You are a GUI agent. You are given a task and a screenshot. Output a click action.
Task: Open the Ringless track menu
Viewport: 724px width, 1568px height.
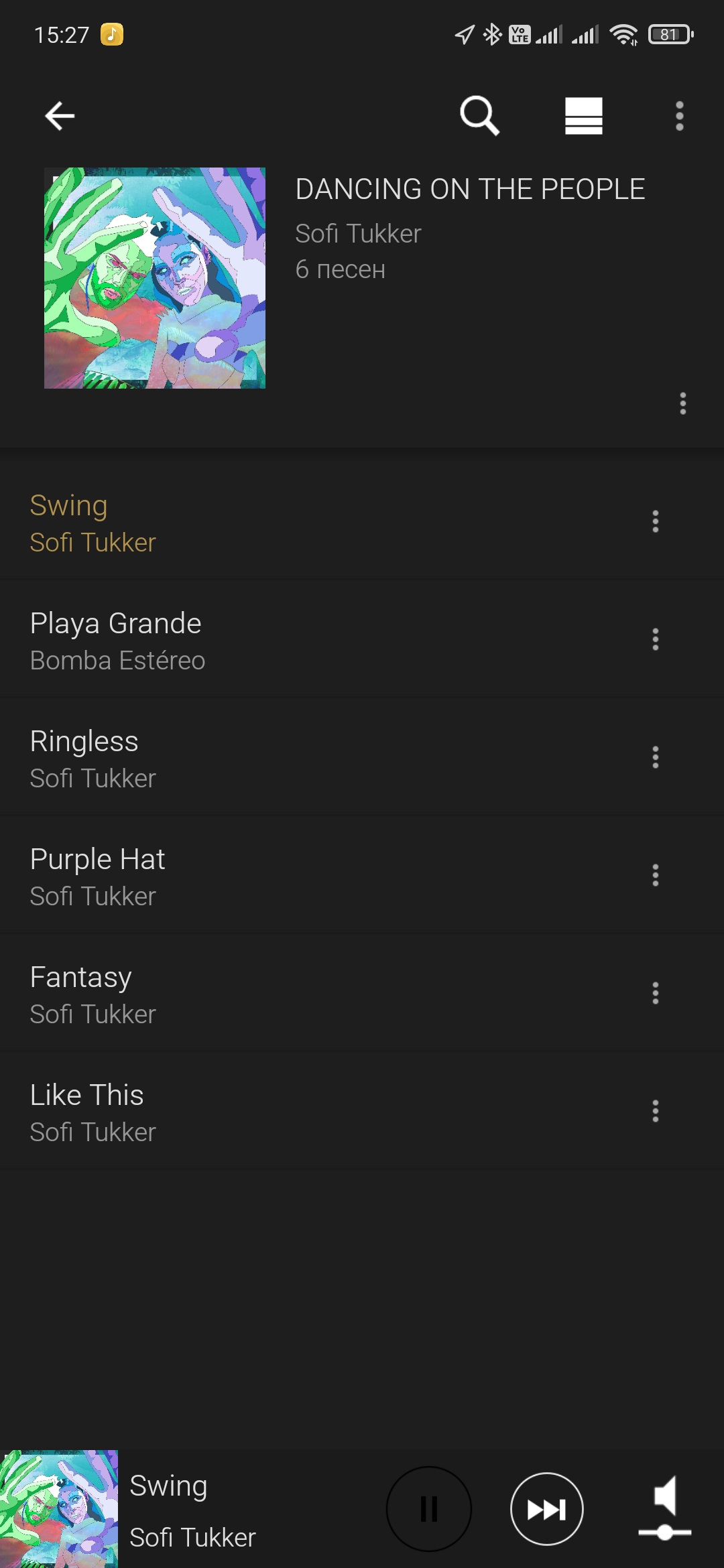(x=655, y=757)
